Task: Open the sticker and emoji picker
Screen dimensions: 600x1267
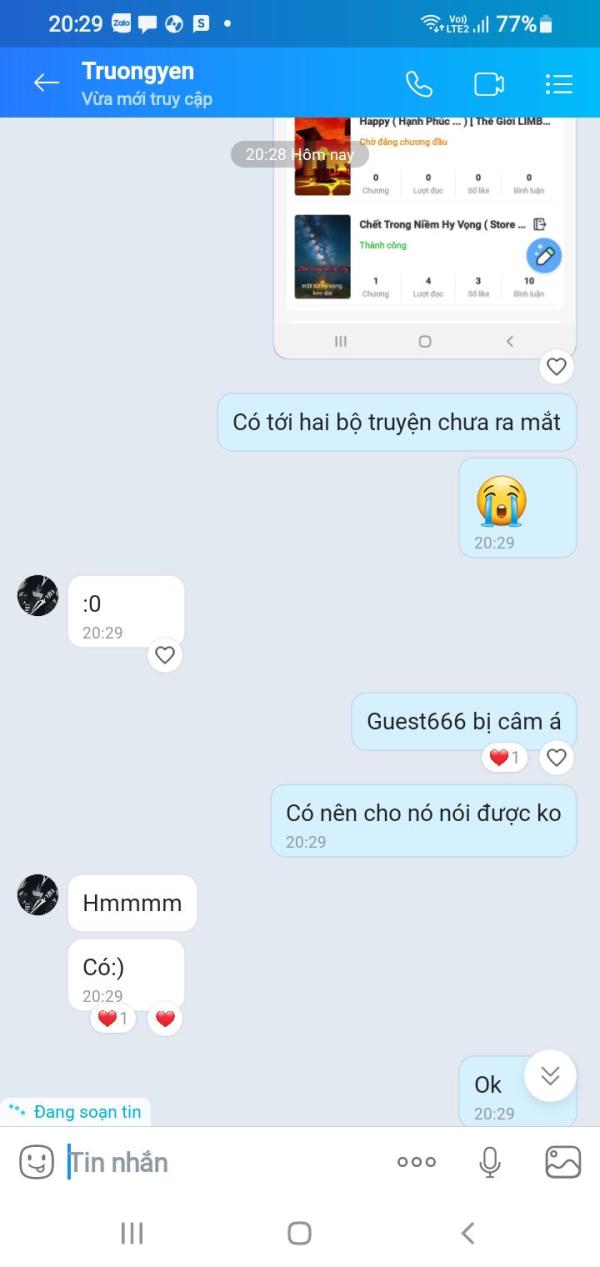Action: pyautogui.click(x=37, y=1162)
